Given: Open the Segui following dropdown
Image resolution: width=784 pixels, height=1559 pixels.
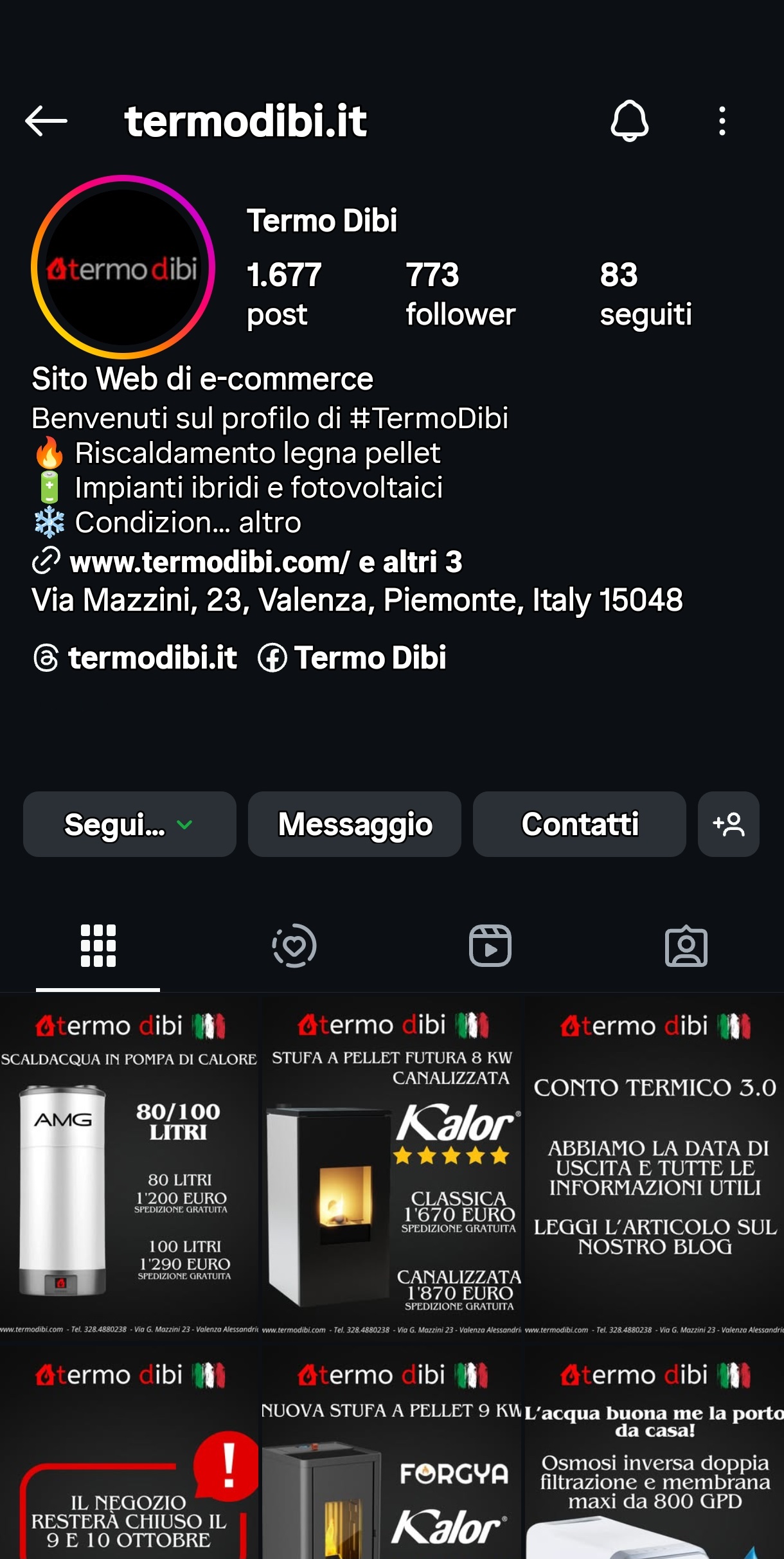Looking at the screenshot, I should [x=129, y=824].
